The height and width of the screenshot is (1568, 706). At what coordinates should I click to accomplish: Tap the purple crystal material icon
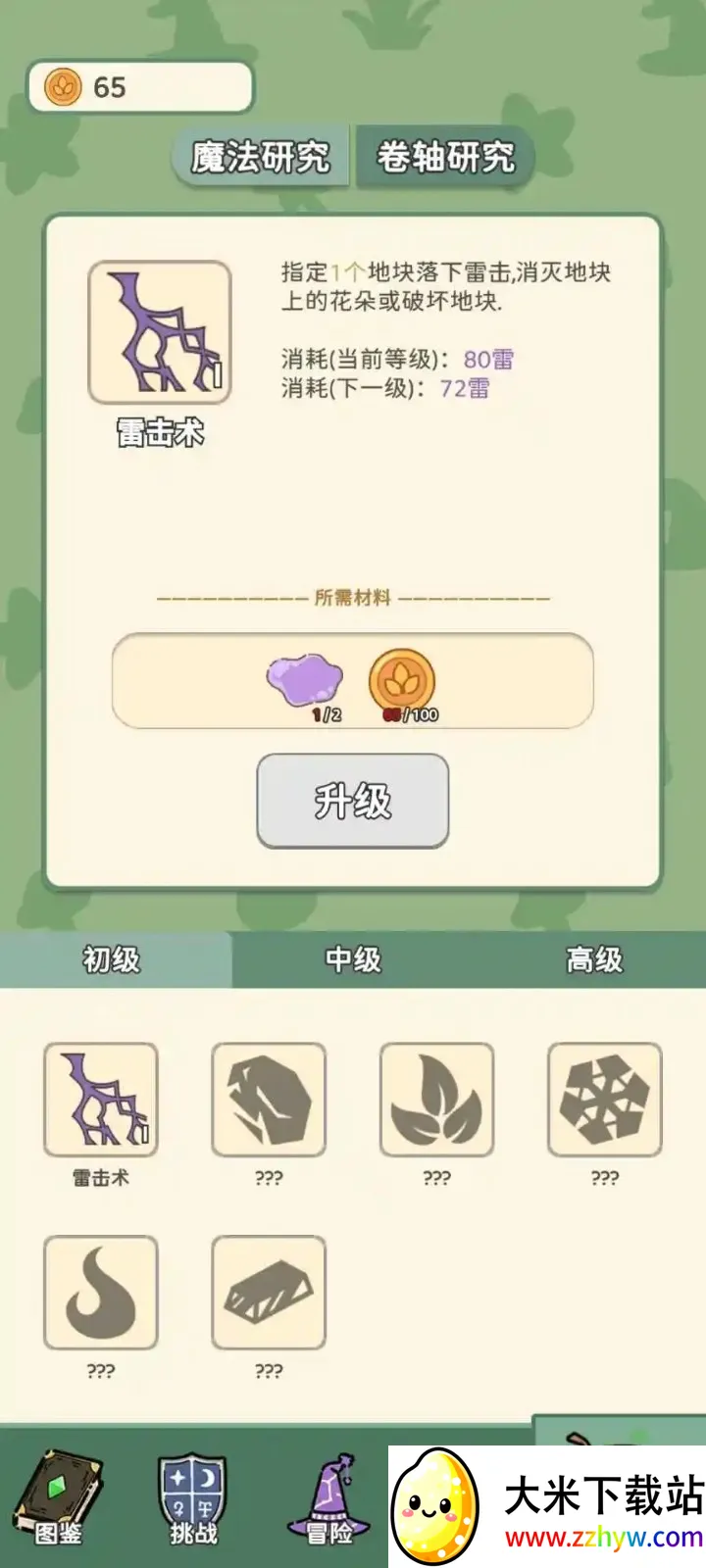point(304,678)
